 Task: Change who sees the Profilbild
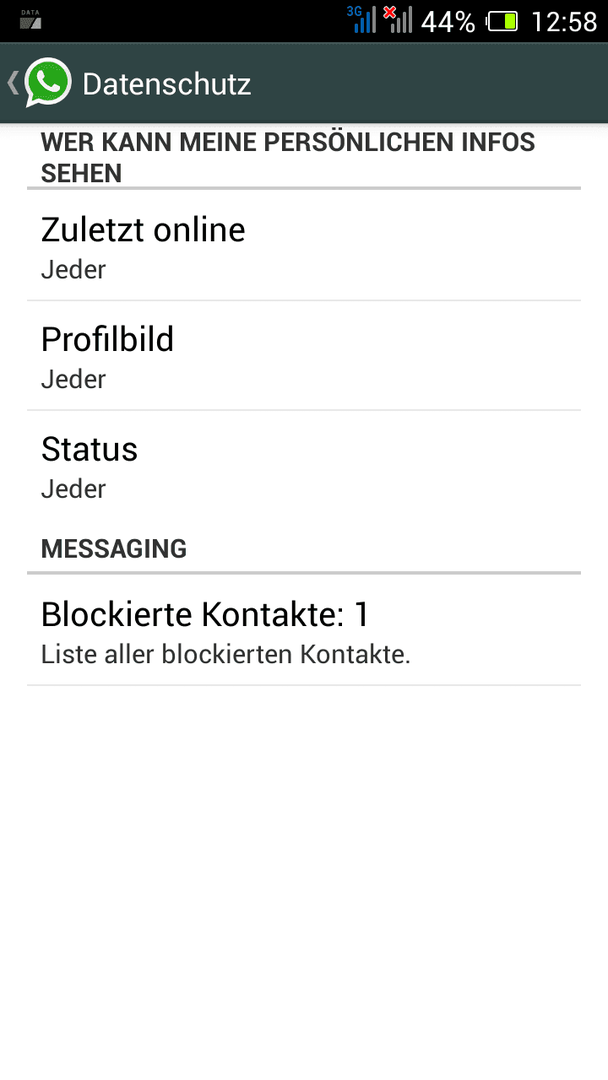point(304,355)
